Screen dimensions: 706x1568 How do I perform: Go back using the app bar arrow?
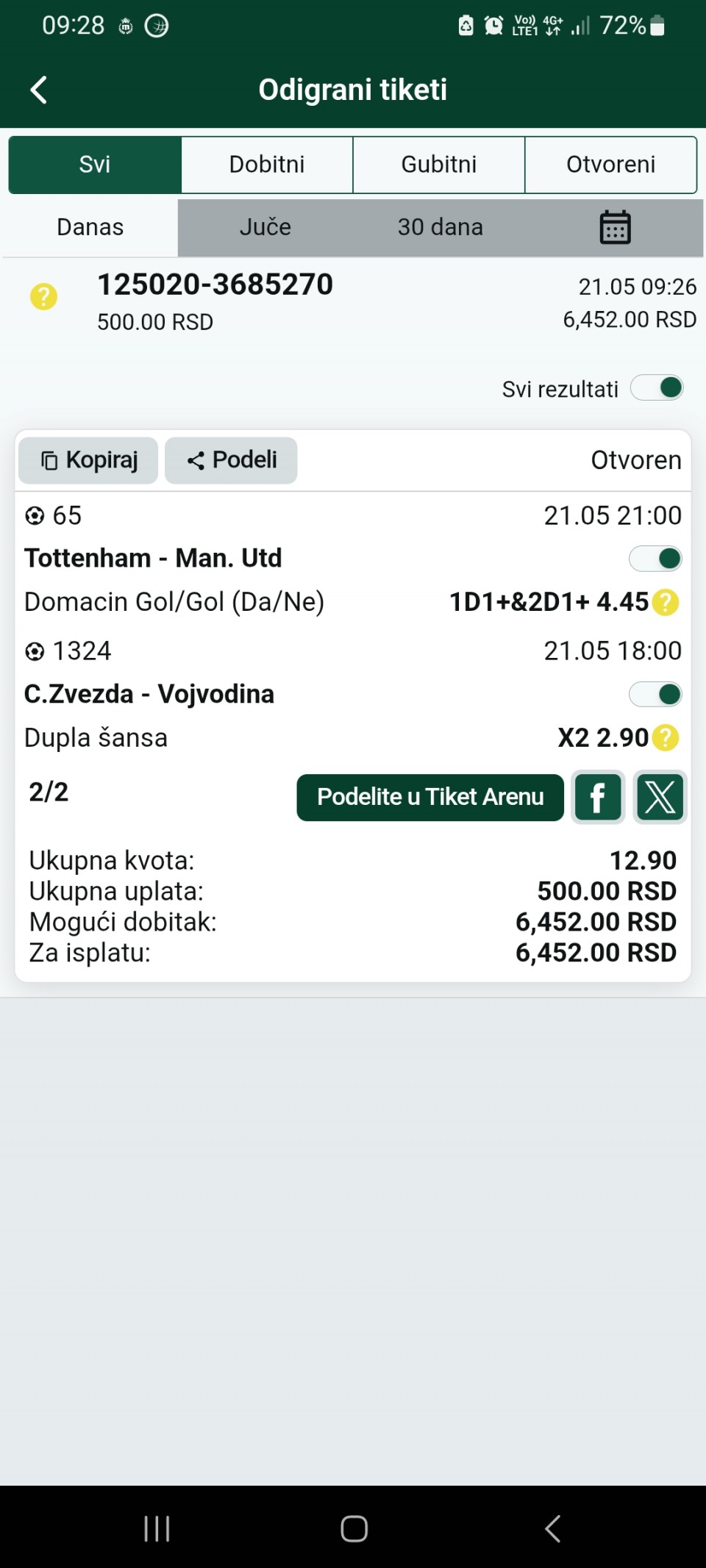click(39, 90)
